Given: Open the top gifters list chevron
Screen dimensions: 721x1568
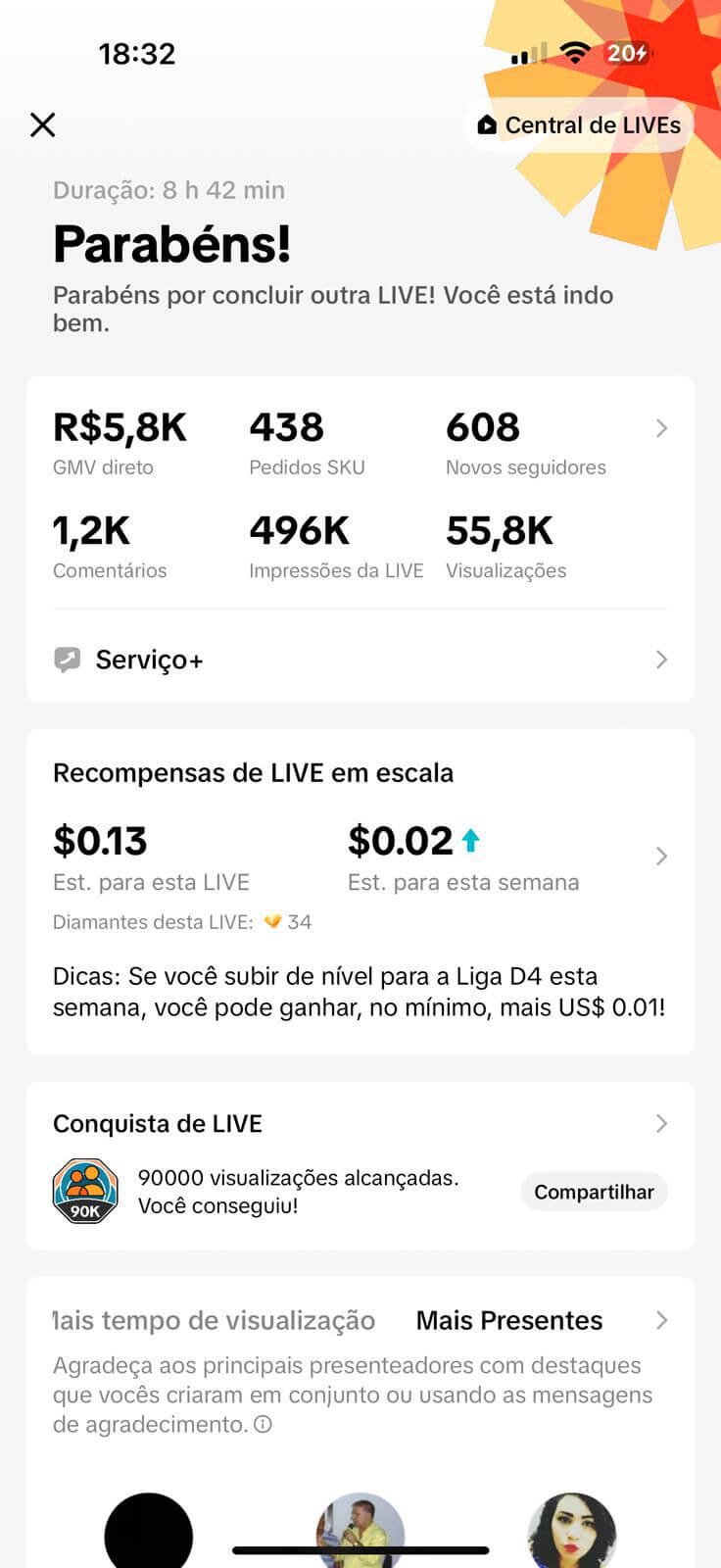Looking at the screenshot, I should pos(661,1320).
